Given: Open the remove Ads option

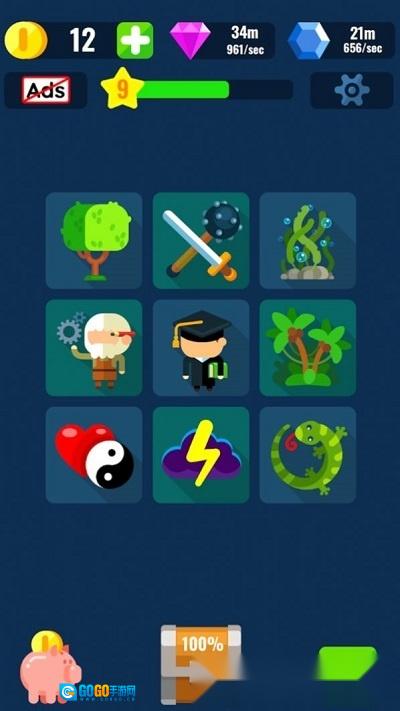Looking at the screenshot, I should pos(46,90).
